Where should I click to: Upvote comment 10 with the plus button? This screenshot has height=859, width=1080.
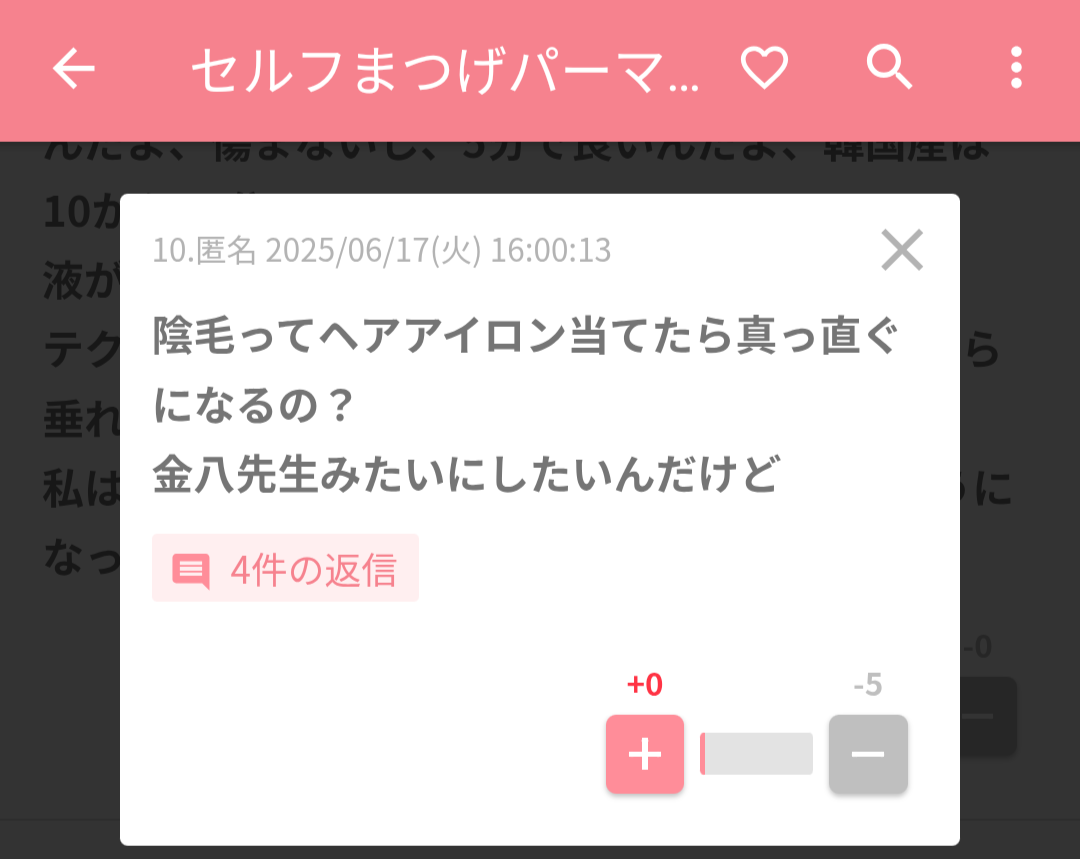click(645, 754)
